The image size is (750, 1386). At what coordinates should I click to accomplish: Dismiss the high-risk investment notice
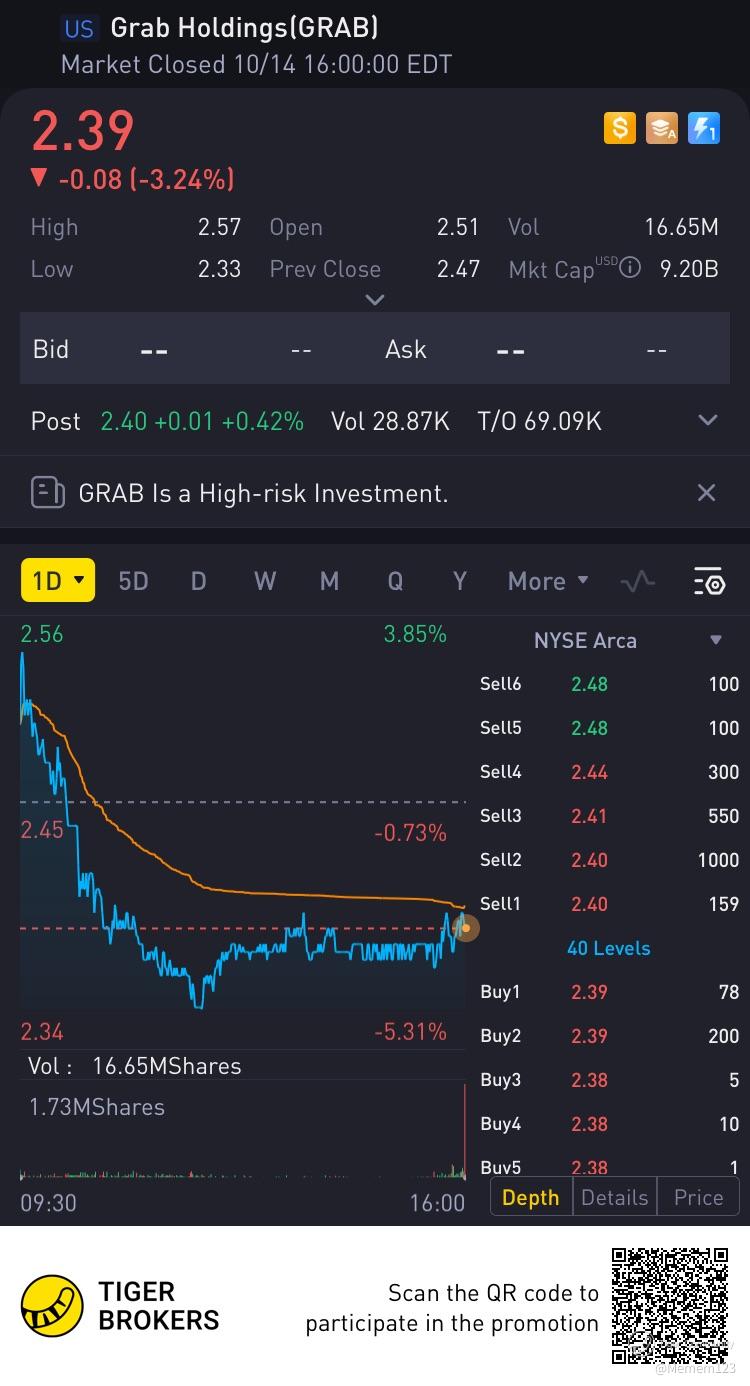706,492
